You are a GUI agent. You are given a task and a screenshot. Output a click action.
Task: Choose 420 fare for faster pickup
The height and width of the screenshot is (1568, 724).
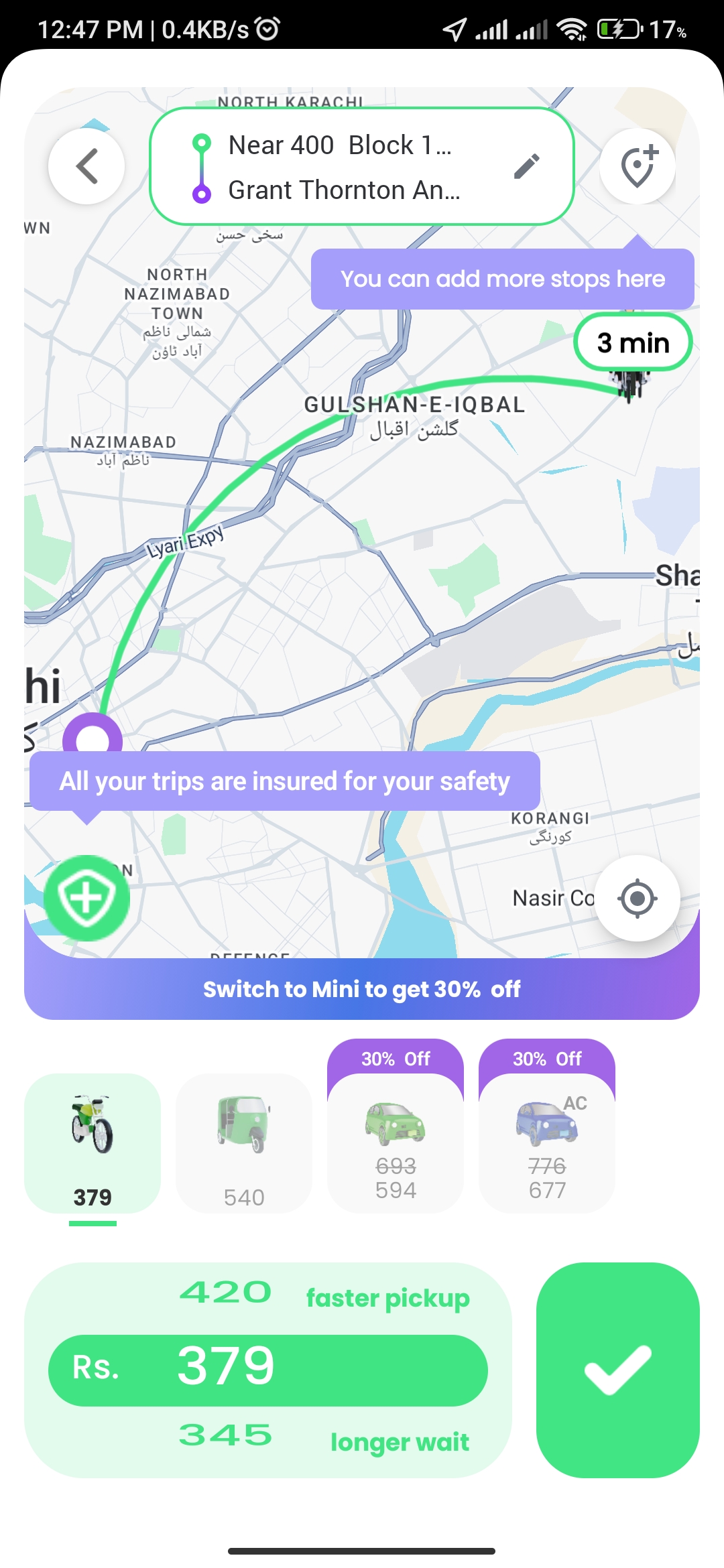[324, 1295]
